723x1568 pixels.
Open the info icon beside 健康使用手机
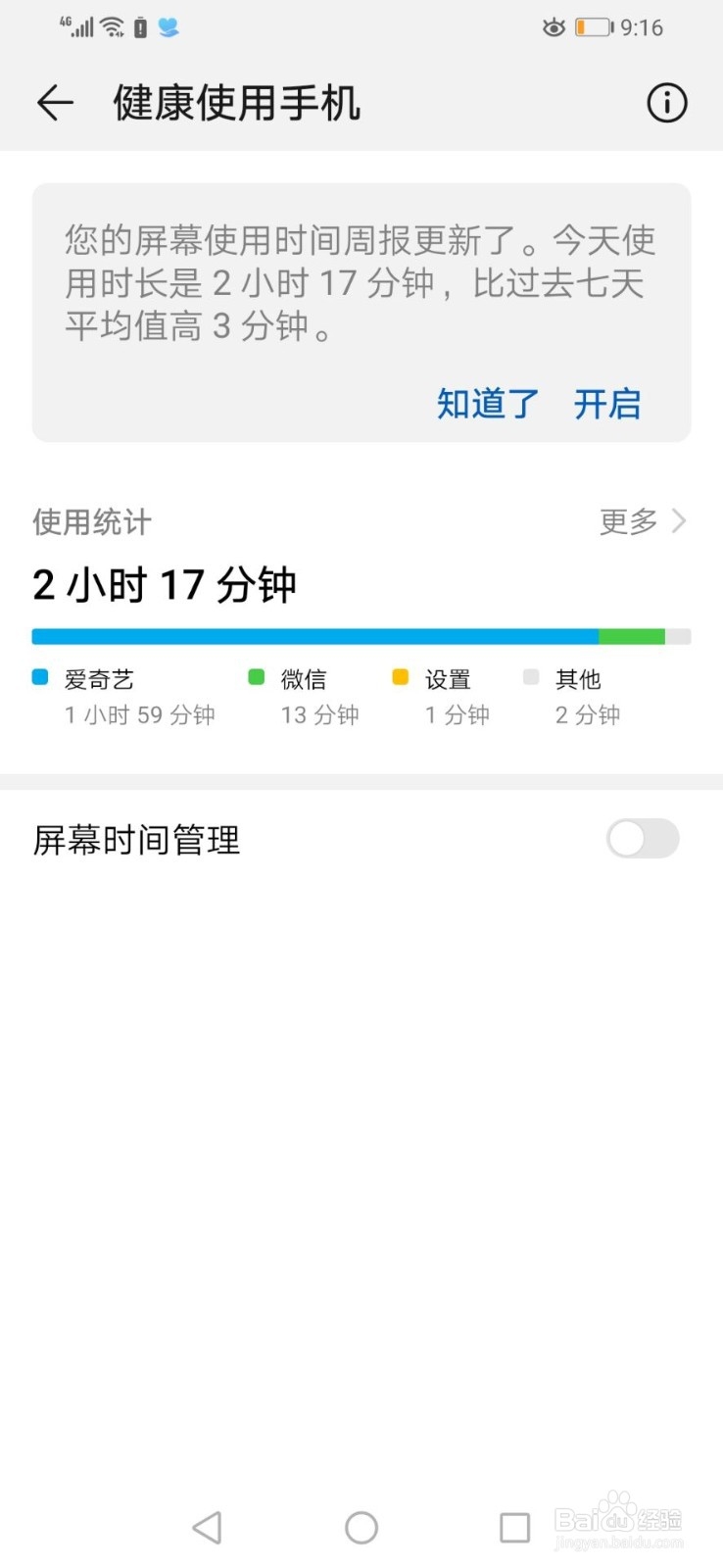click(x=667, y=103)
